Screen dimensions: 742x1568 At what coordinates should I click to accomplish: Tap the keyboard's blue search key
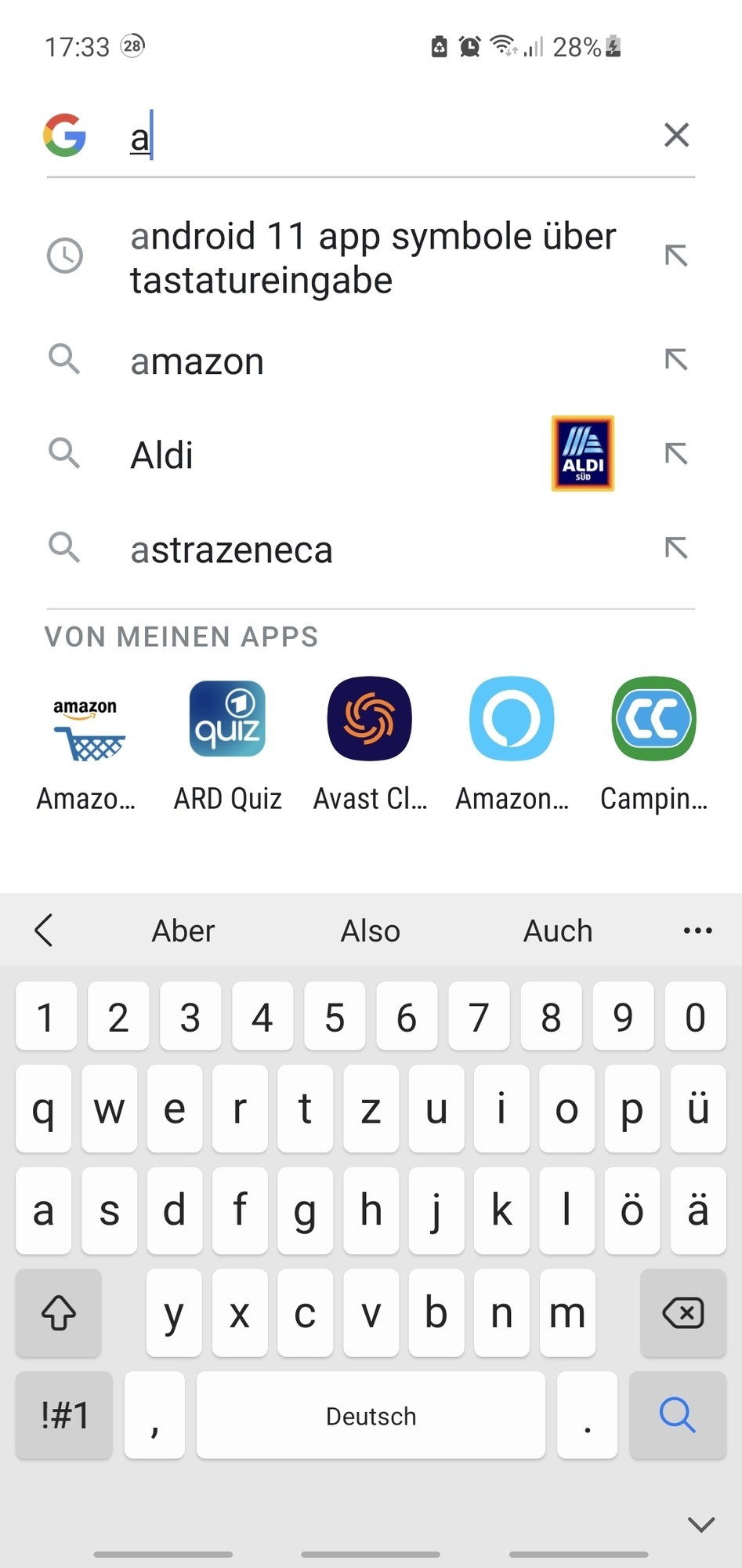coord(677,1415)
